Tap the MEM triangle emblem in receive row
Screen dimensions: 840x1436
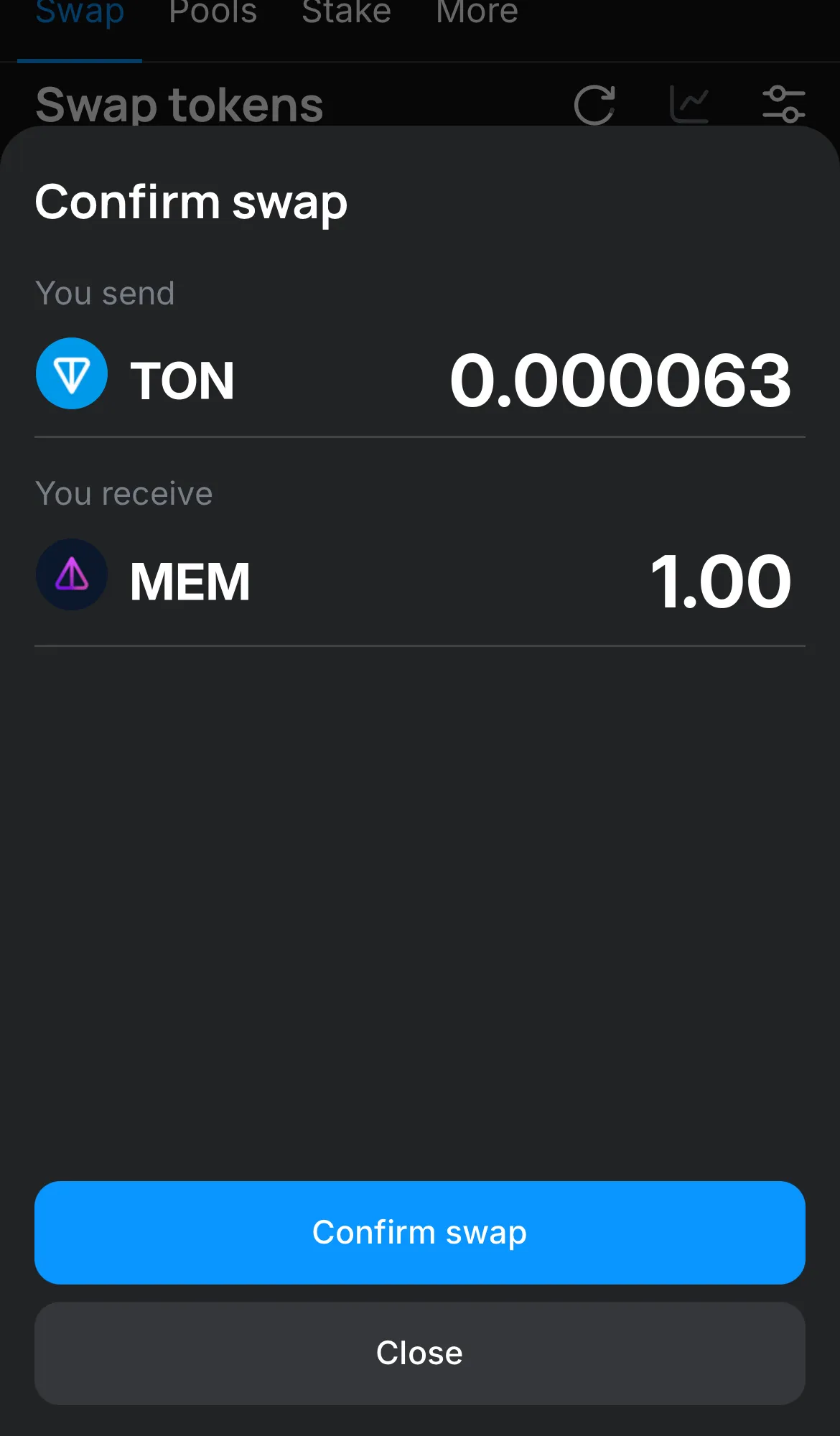(72, 574)
